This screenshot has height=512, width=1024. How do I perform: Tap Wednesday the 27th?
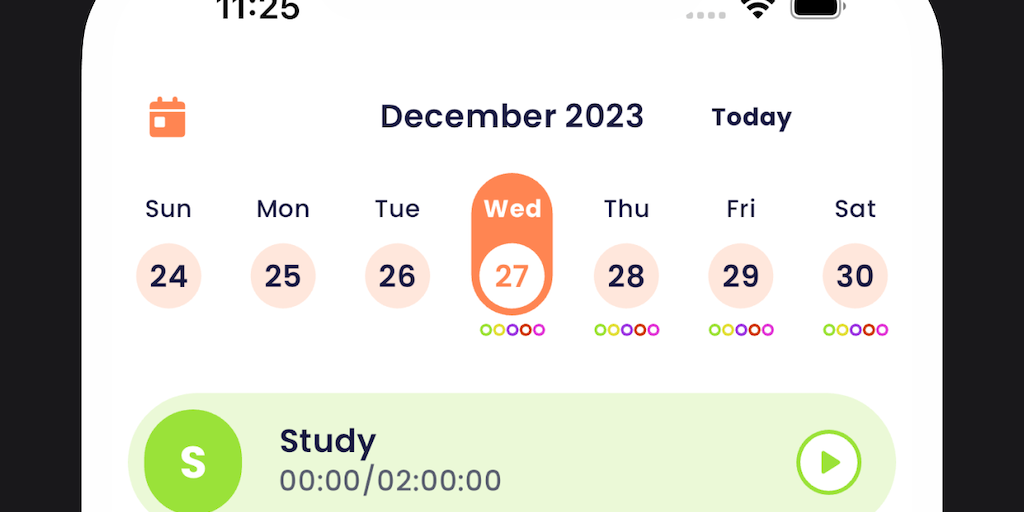pos(512,275)
